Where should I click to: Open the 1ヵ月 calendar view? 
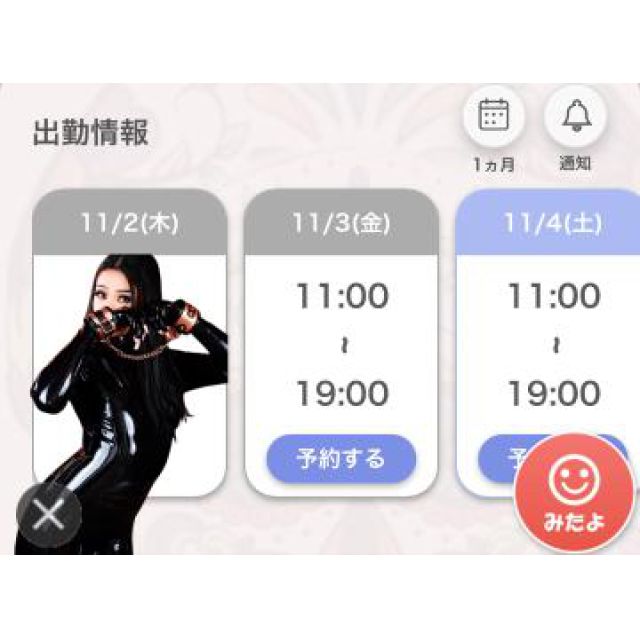pos(493,119)
